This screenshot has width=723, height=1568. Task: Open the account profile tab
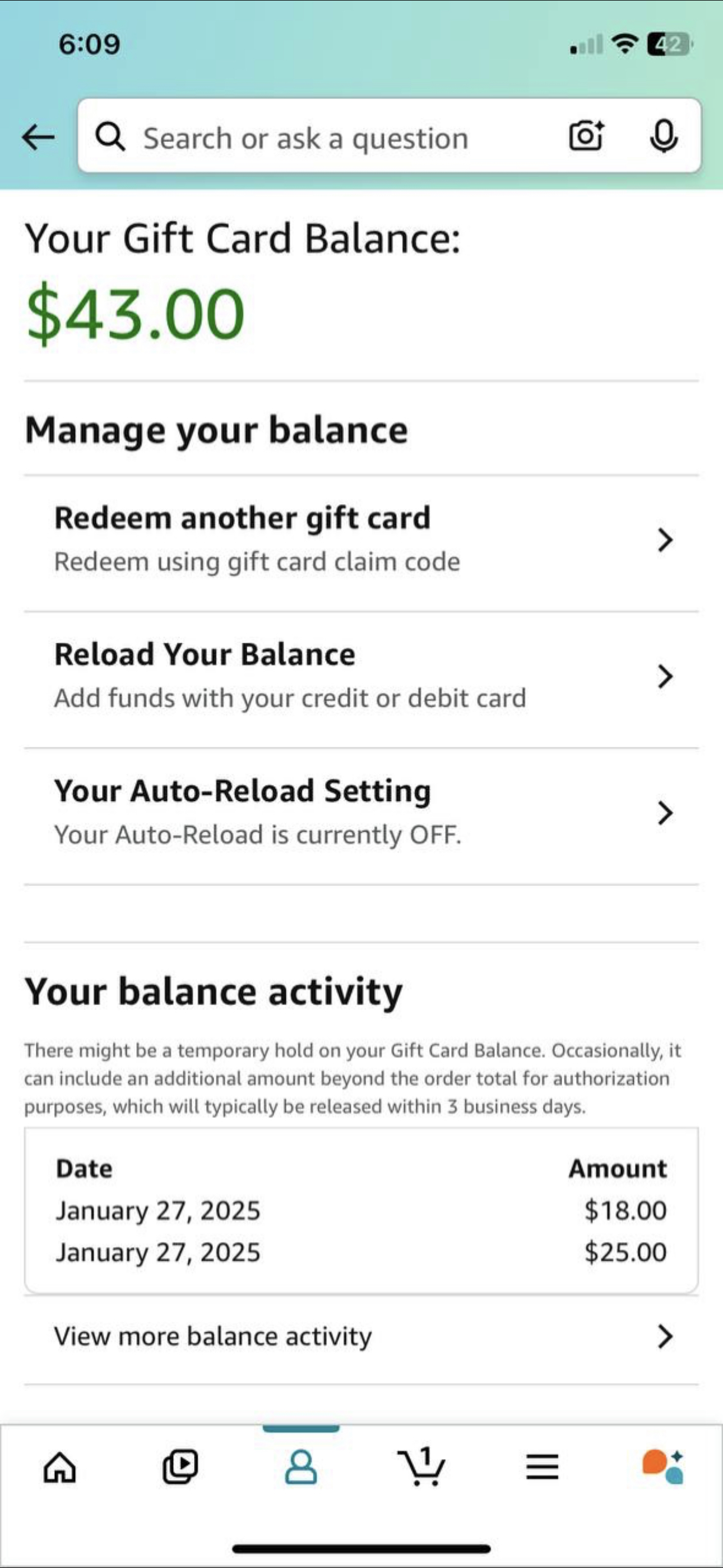point(300,1467)
